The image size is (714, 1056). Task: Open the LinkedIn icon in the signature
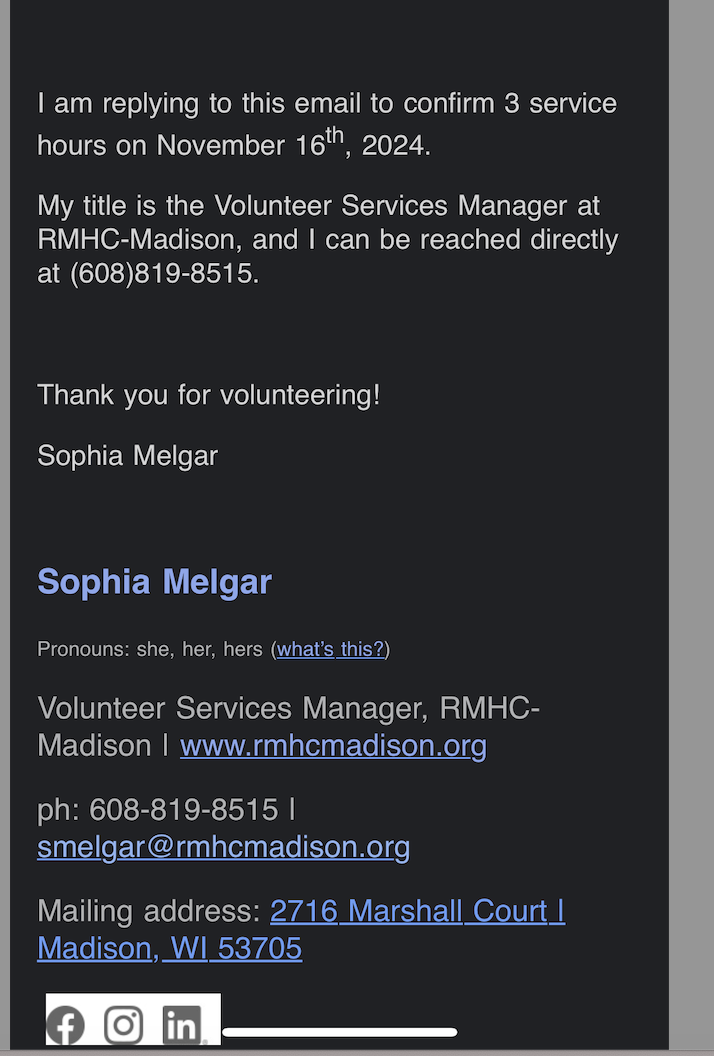pos(182,1025)
